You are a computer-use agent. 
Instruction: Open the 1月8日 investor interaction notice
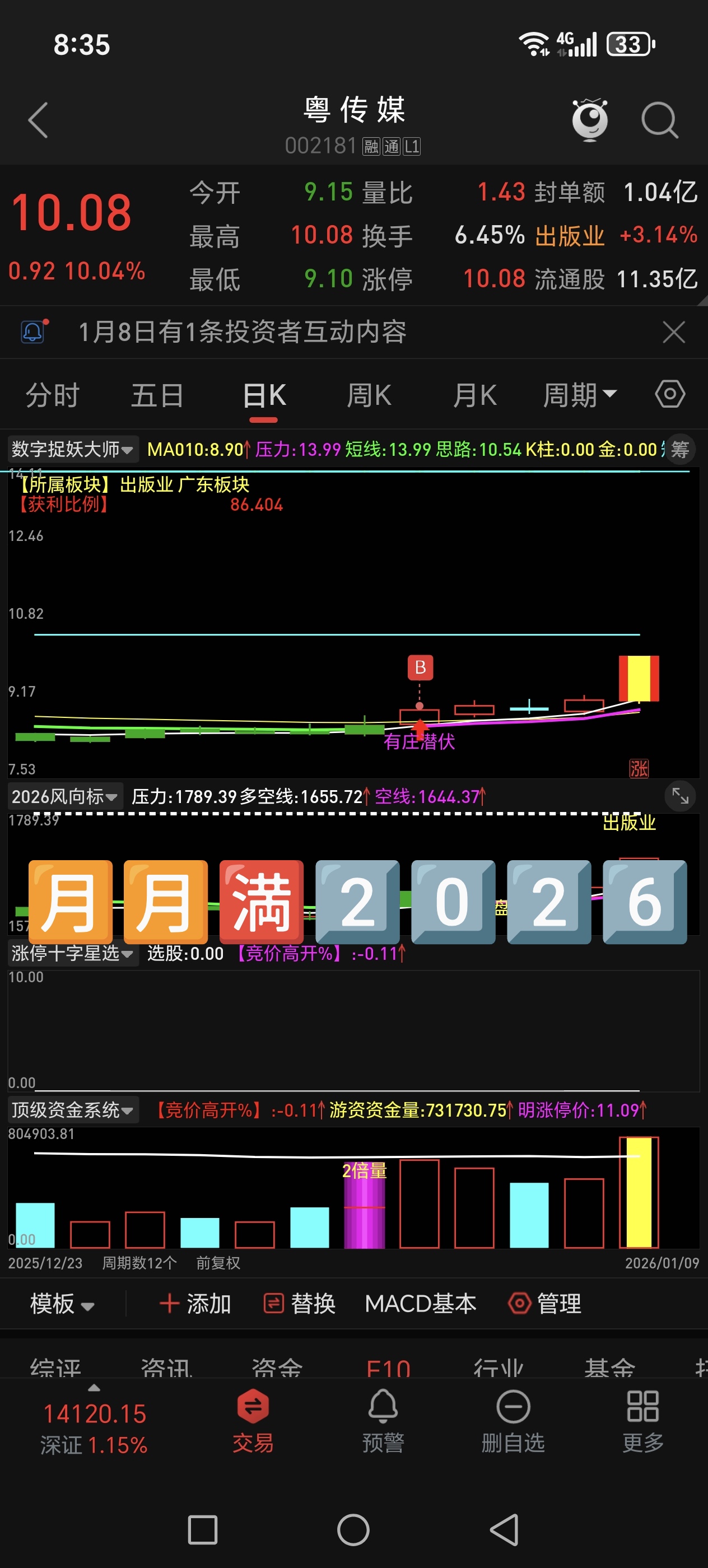[x=243, y=332]
